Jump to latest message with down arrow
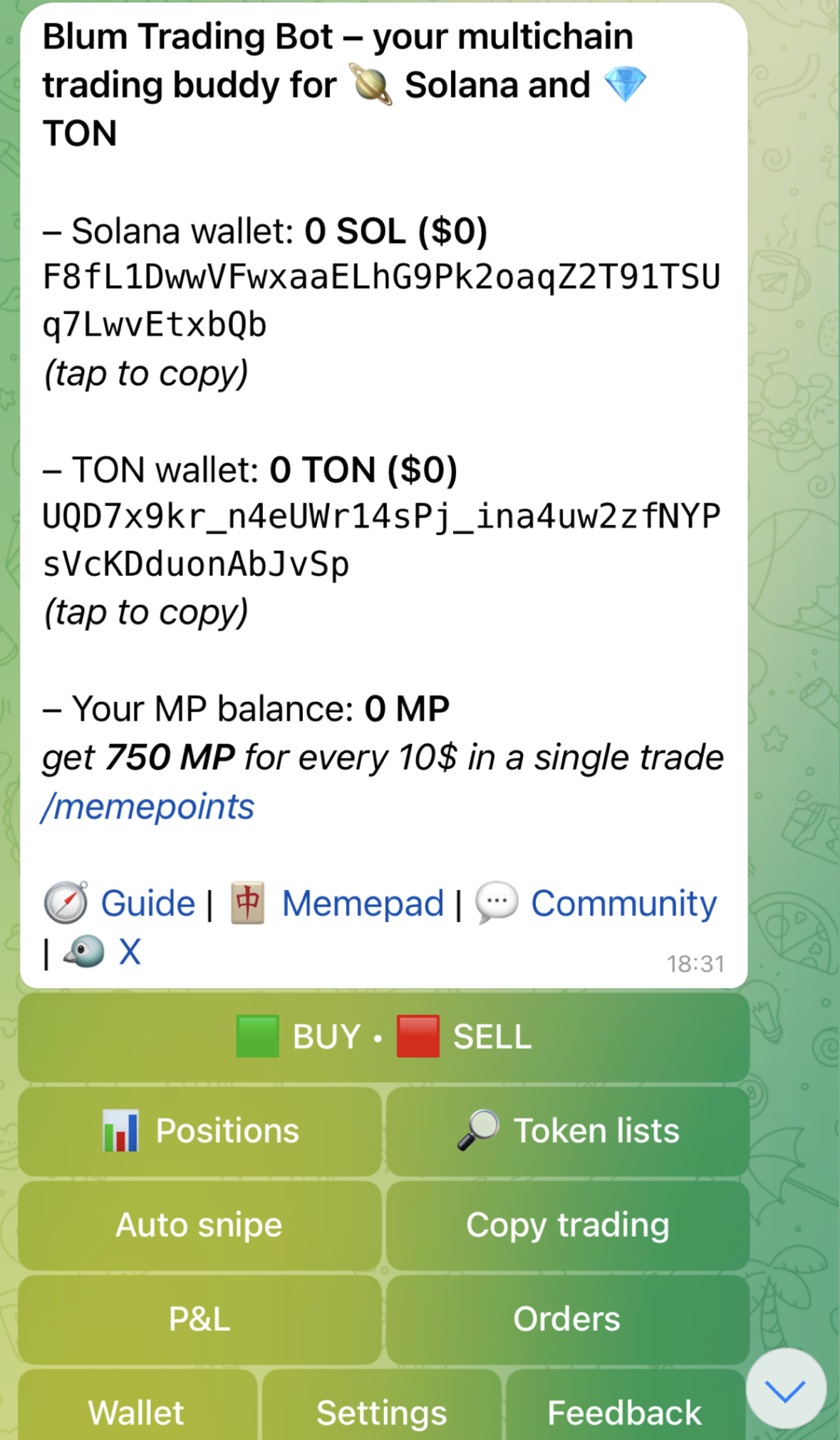 coord(786,1388)
